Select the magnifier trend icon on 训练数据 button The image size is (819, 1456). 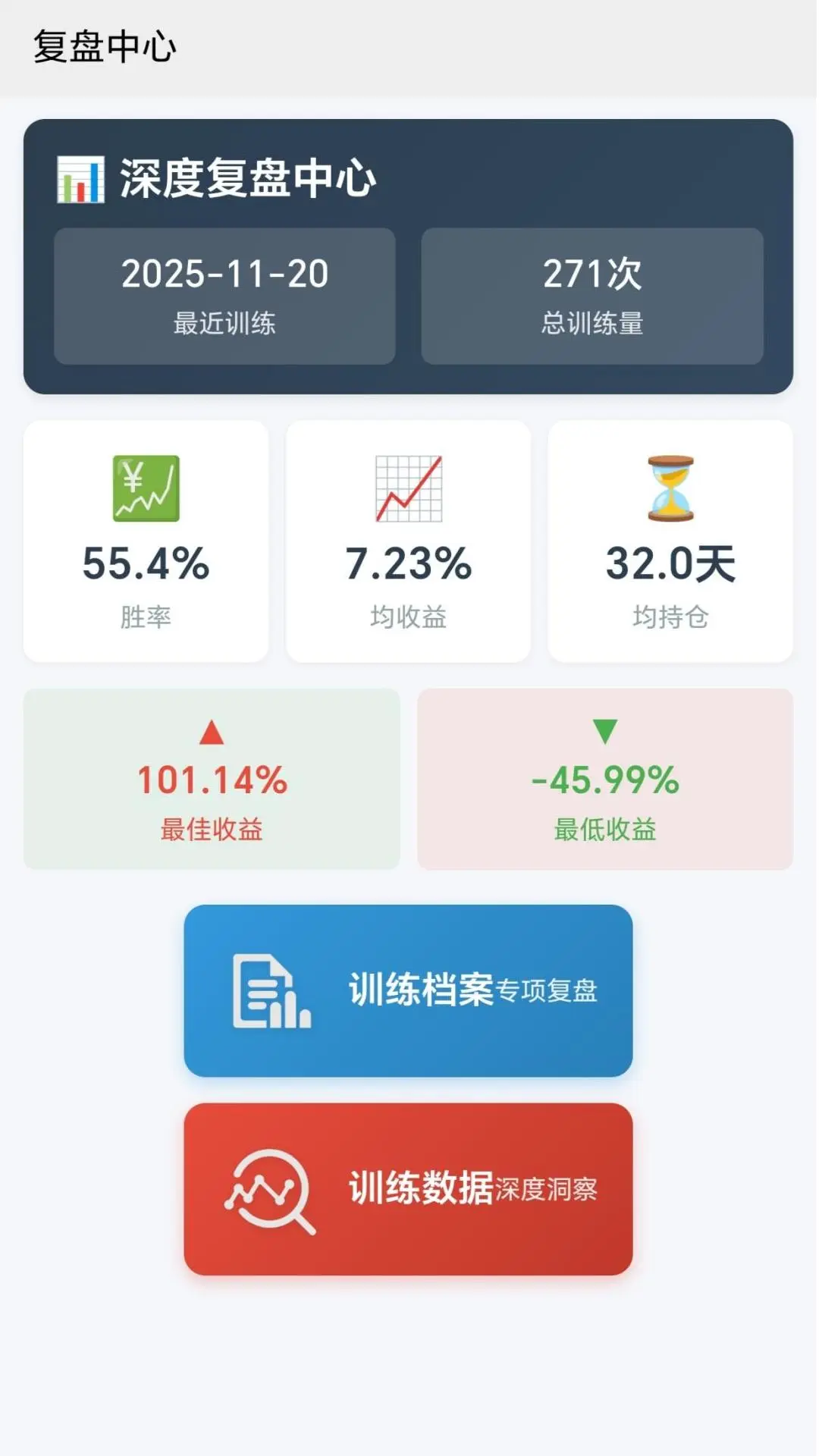[x=269, y=1188]
